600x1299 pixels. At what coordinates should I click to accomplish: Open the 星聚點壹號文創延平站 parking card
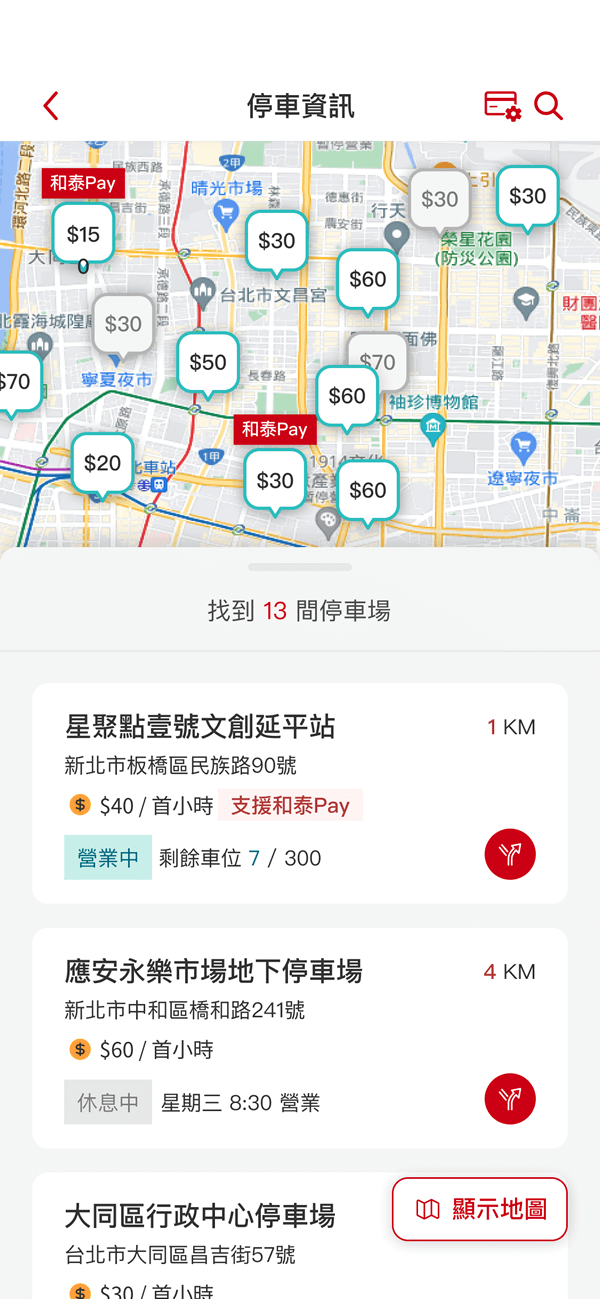pos(300,793)
